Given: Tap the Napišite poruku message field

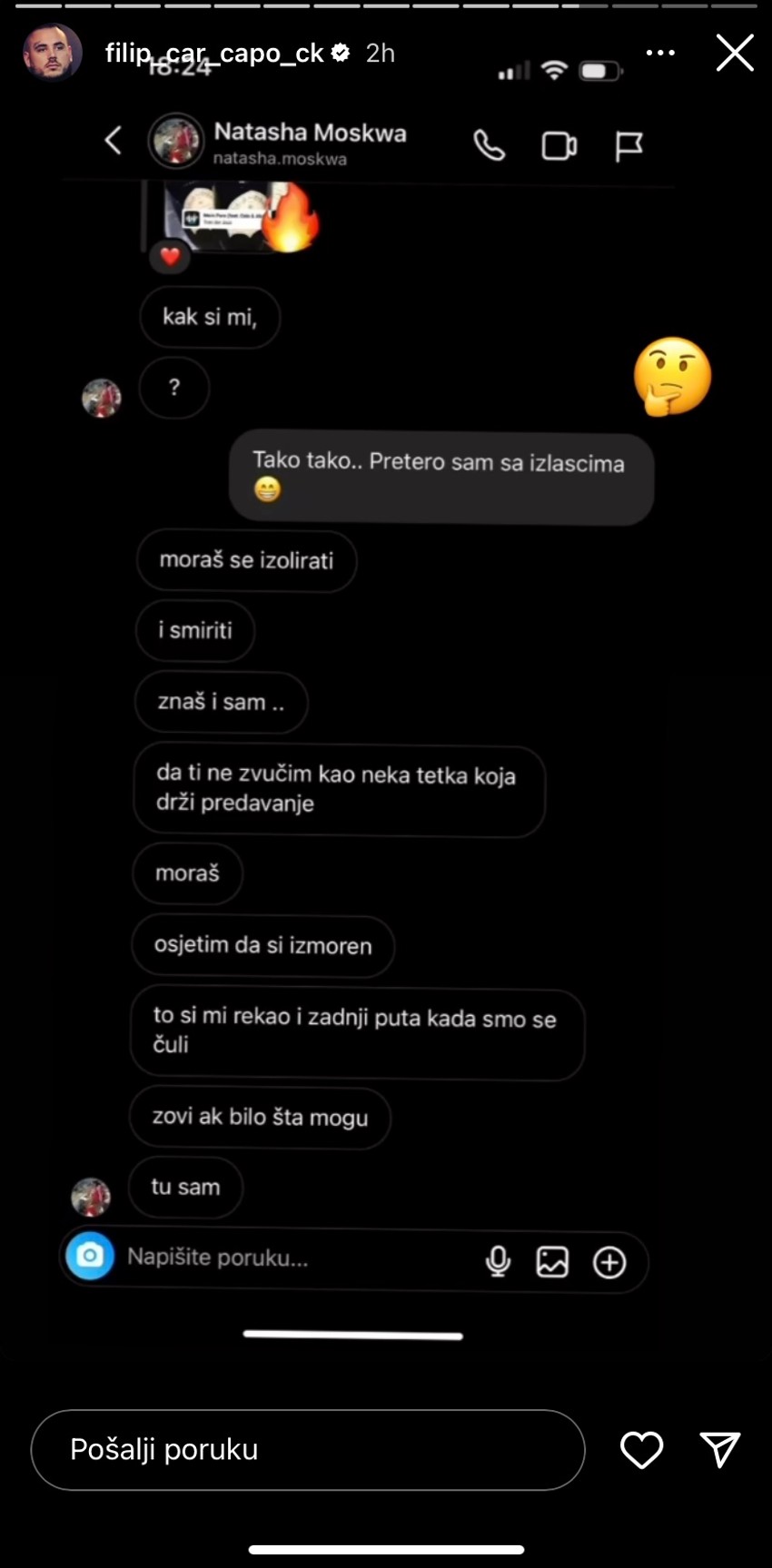Looking at the screenshot, I should click(218, 1257).
